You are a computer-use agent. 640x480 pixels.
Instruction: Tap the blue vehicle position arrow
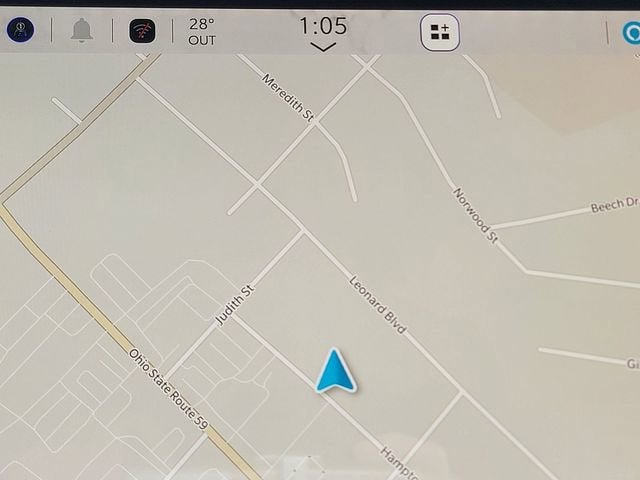coord(336,371)
